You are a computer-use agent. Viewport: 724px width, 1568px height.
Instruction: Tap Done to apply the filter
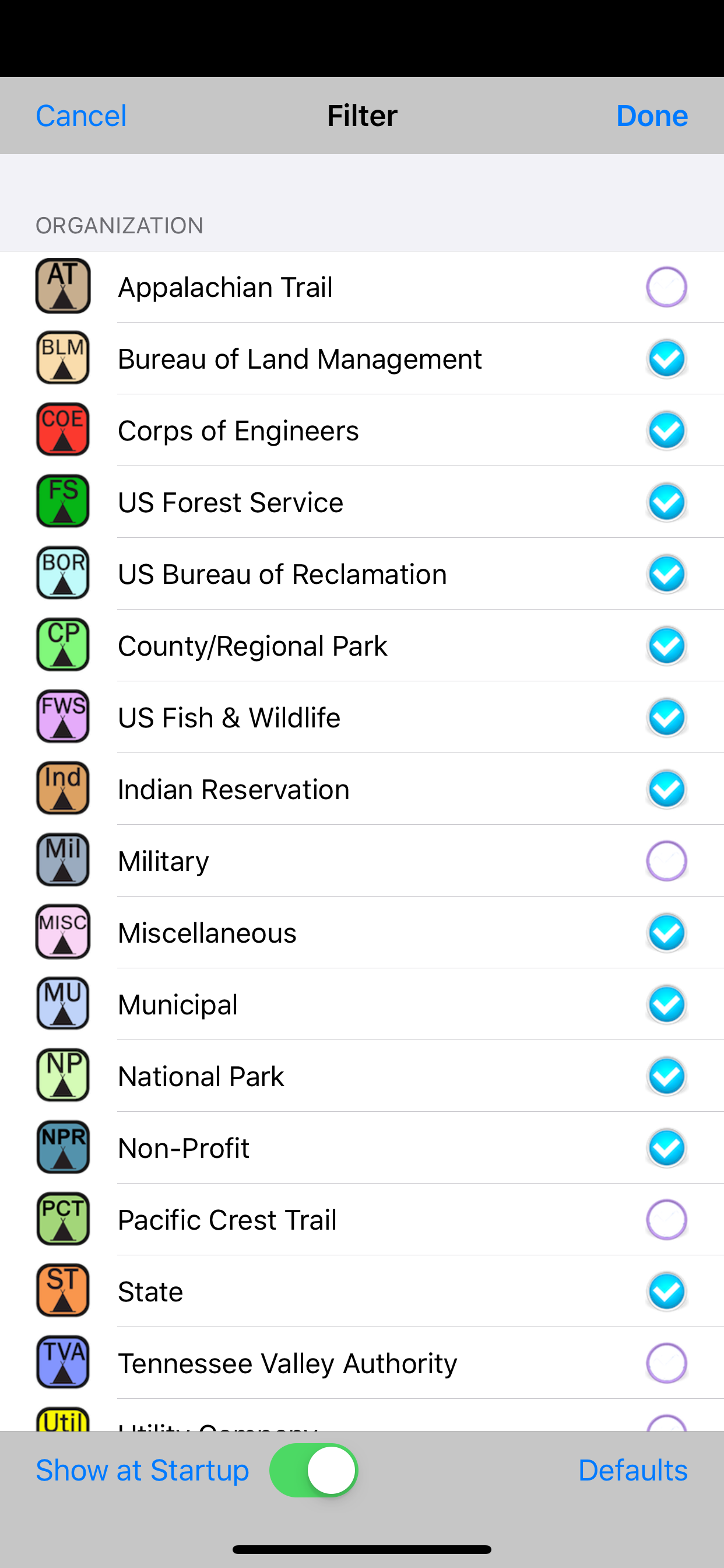652,115
